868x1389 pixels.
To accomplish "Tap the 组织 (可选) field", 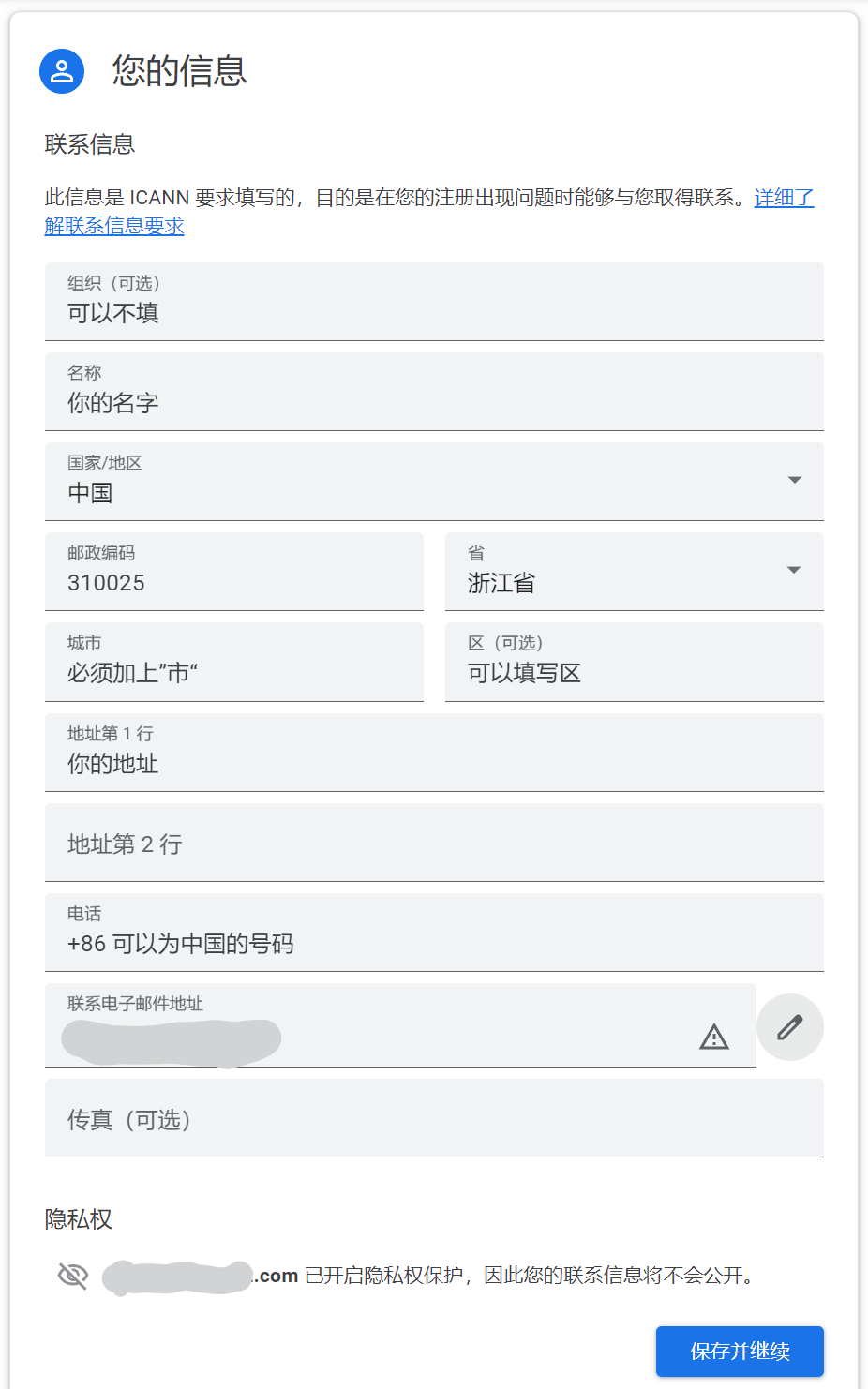I will click(434, 302).
